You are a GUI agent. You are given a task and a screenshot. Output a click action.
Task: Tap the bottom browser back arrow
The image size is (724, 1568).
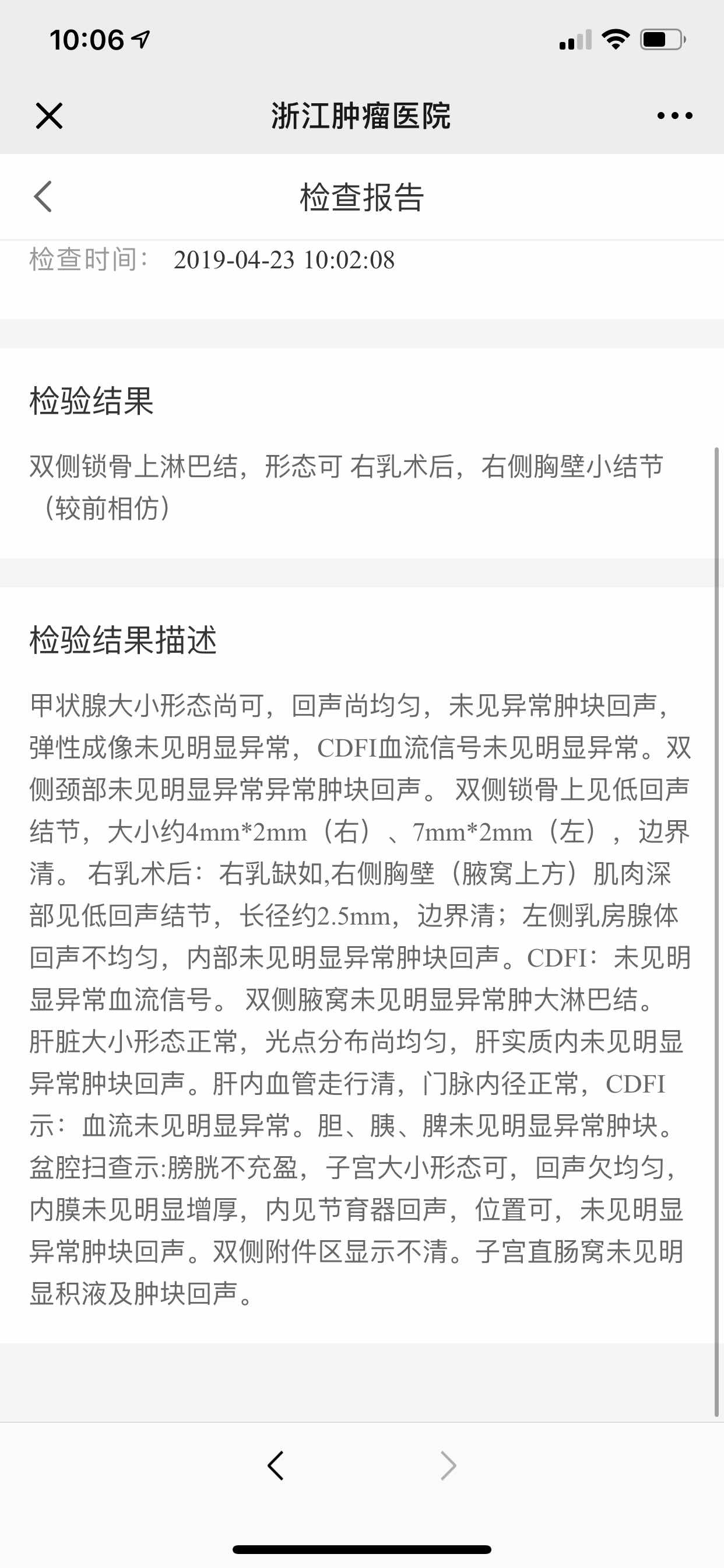click(x=276, y=1465)
